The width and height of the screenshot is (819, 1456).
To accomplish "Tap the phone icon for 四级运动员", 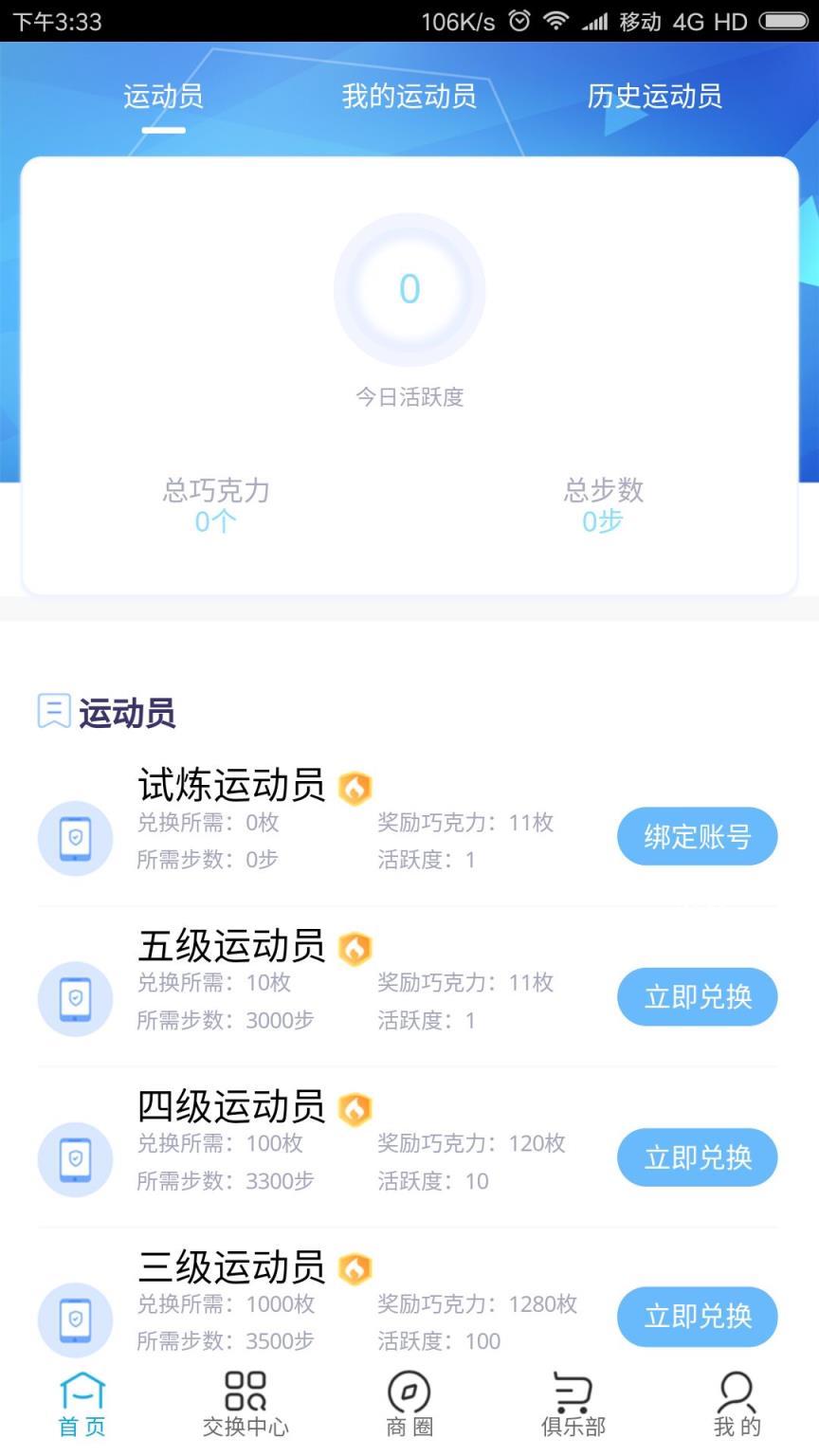I will coord(75,1158).
